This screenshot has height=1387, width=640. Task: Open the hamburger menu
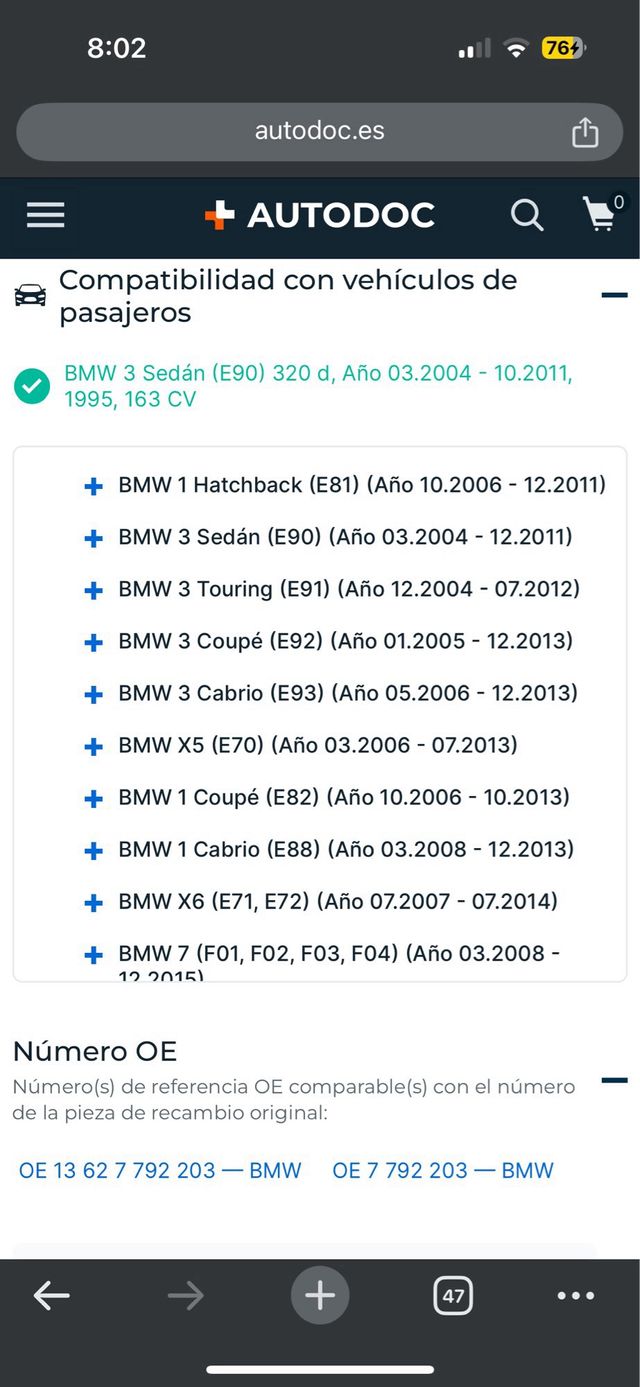(x=45, y=215)
